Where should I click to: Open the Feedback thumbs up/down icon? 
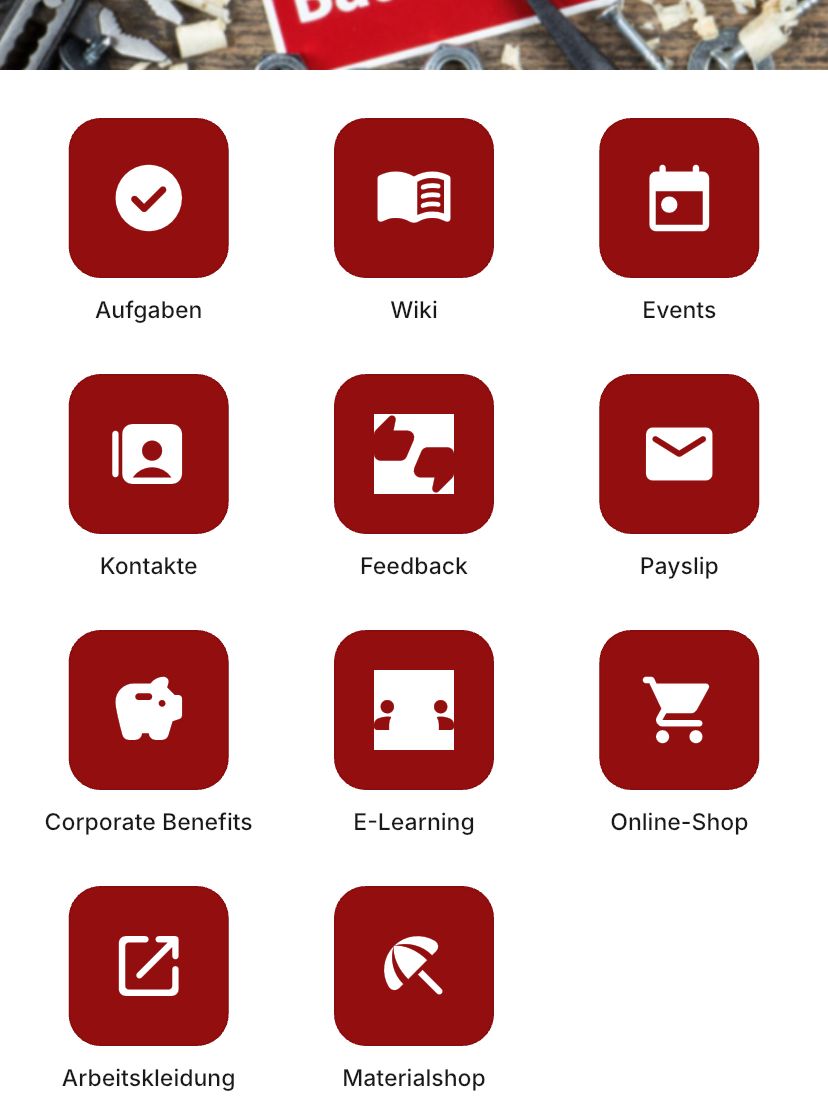point(414,454)
